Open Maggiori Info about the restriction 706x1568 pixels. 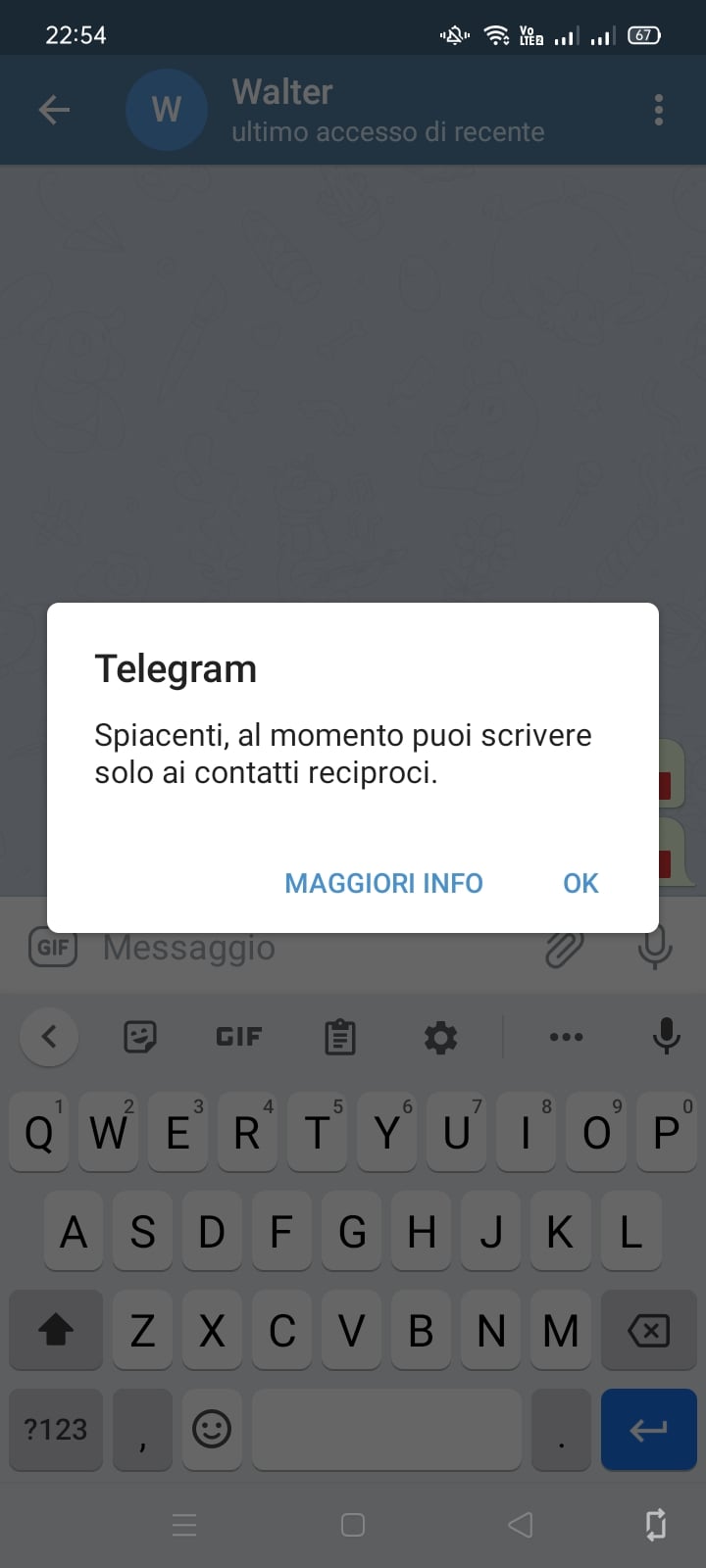click(x=383, y=883)
